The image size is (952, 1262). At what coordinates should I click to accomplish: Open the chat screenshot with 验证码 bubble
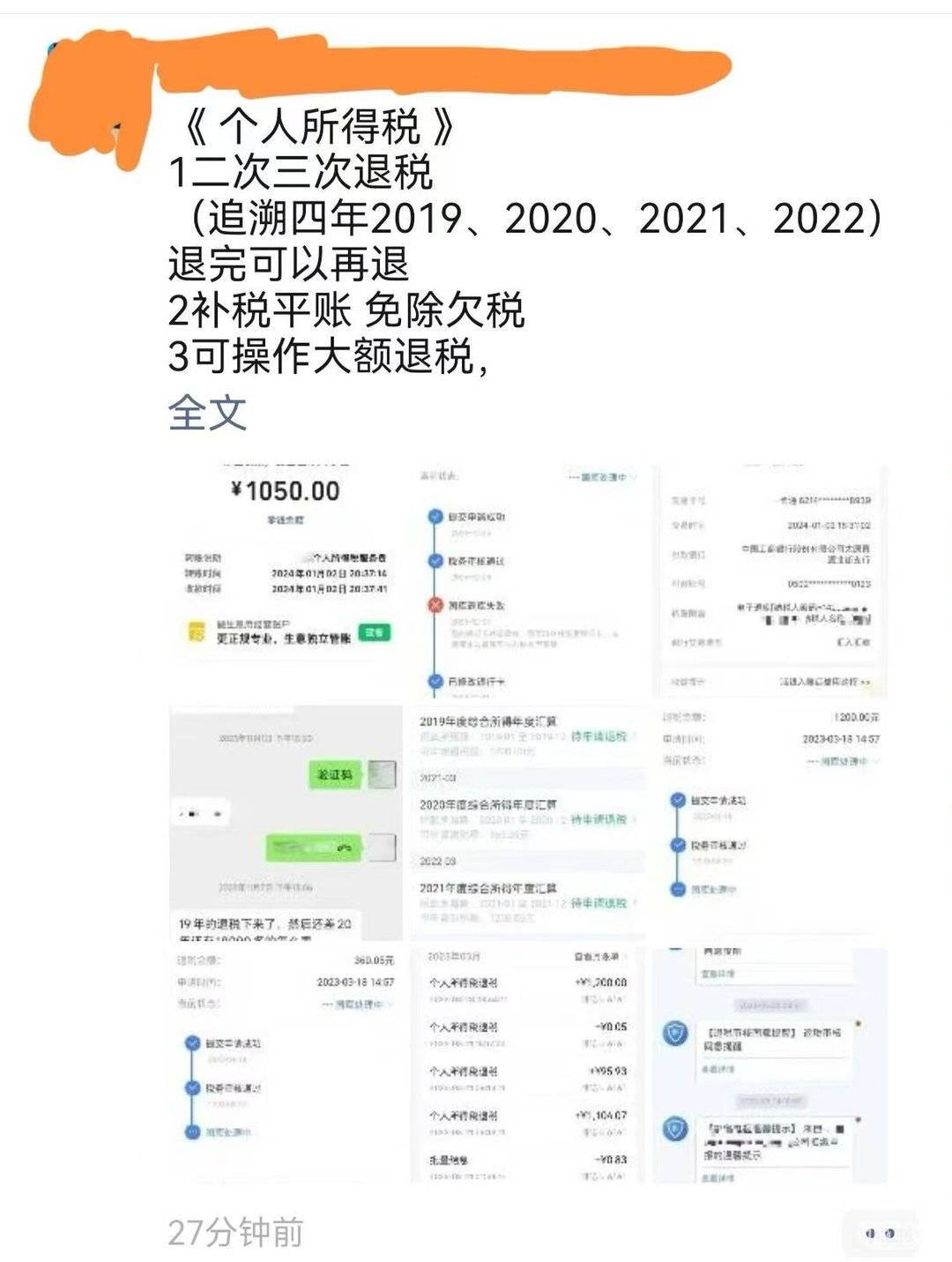(286, 822)
